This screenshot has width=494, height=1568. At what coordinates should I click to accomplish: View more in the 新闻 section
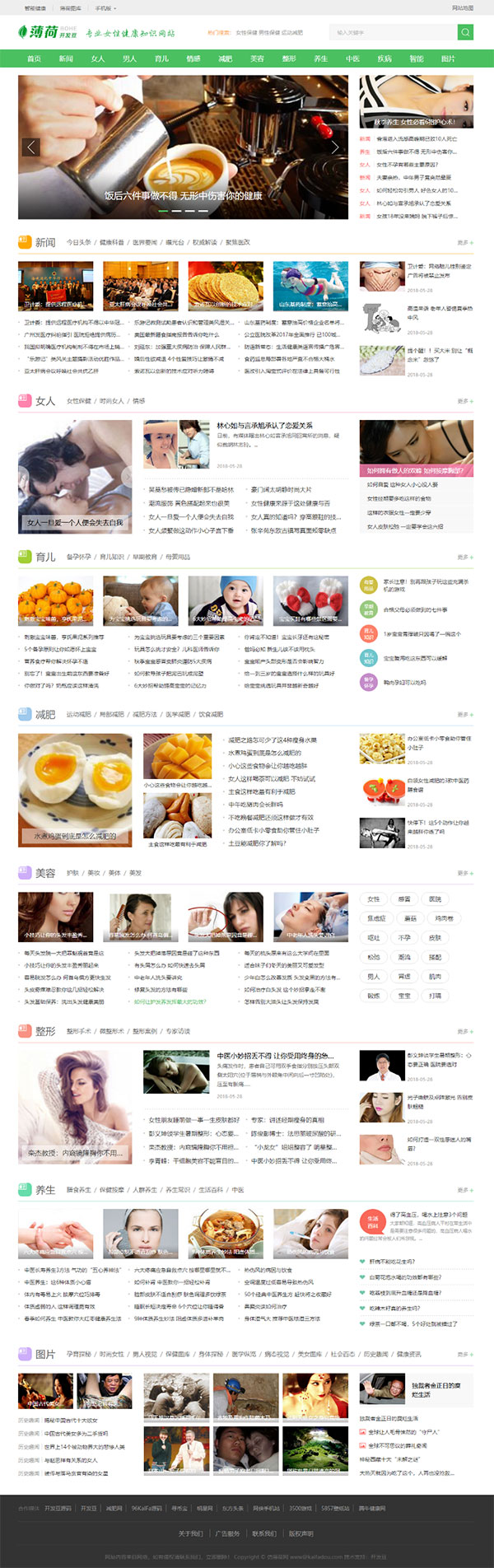[464, 243]
